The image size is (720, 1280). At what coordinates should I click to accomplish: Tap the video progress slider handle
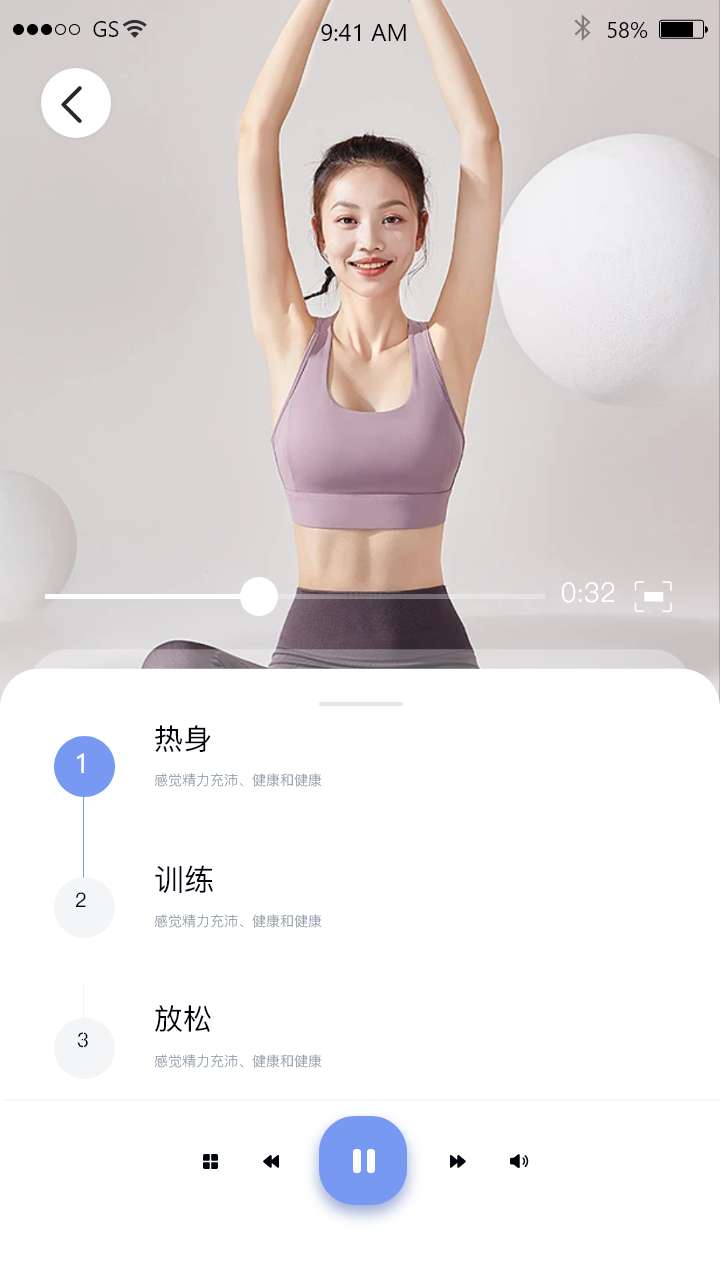tap(259, 596)
